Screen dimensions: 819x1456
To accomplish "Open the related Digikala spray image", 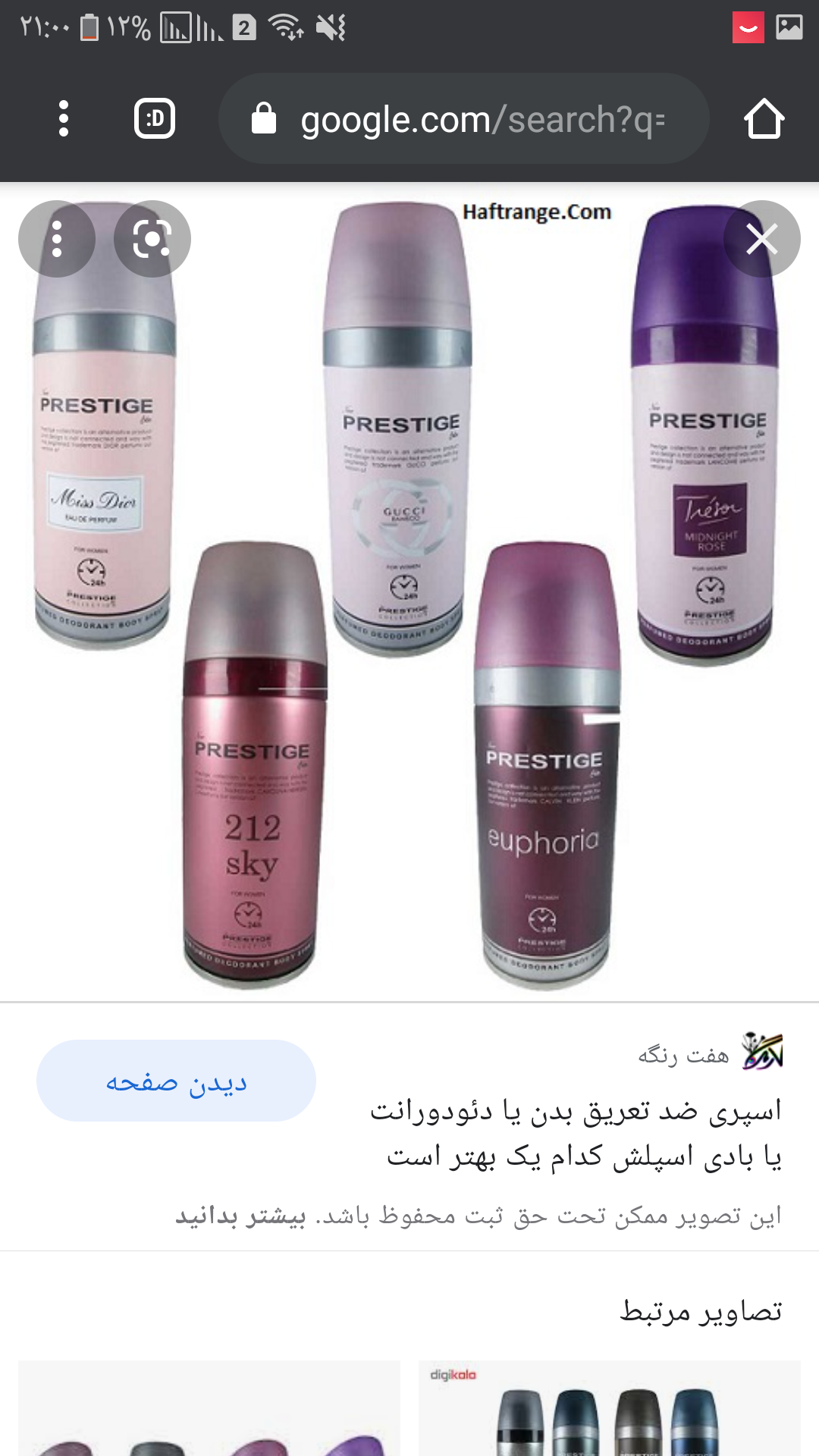I will click(x=609, y=1409).
